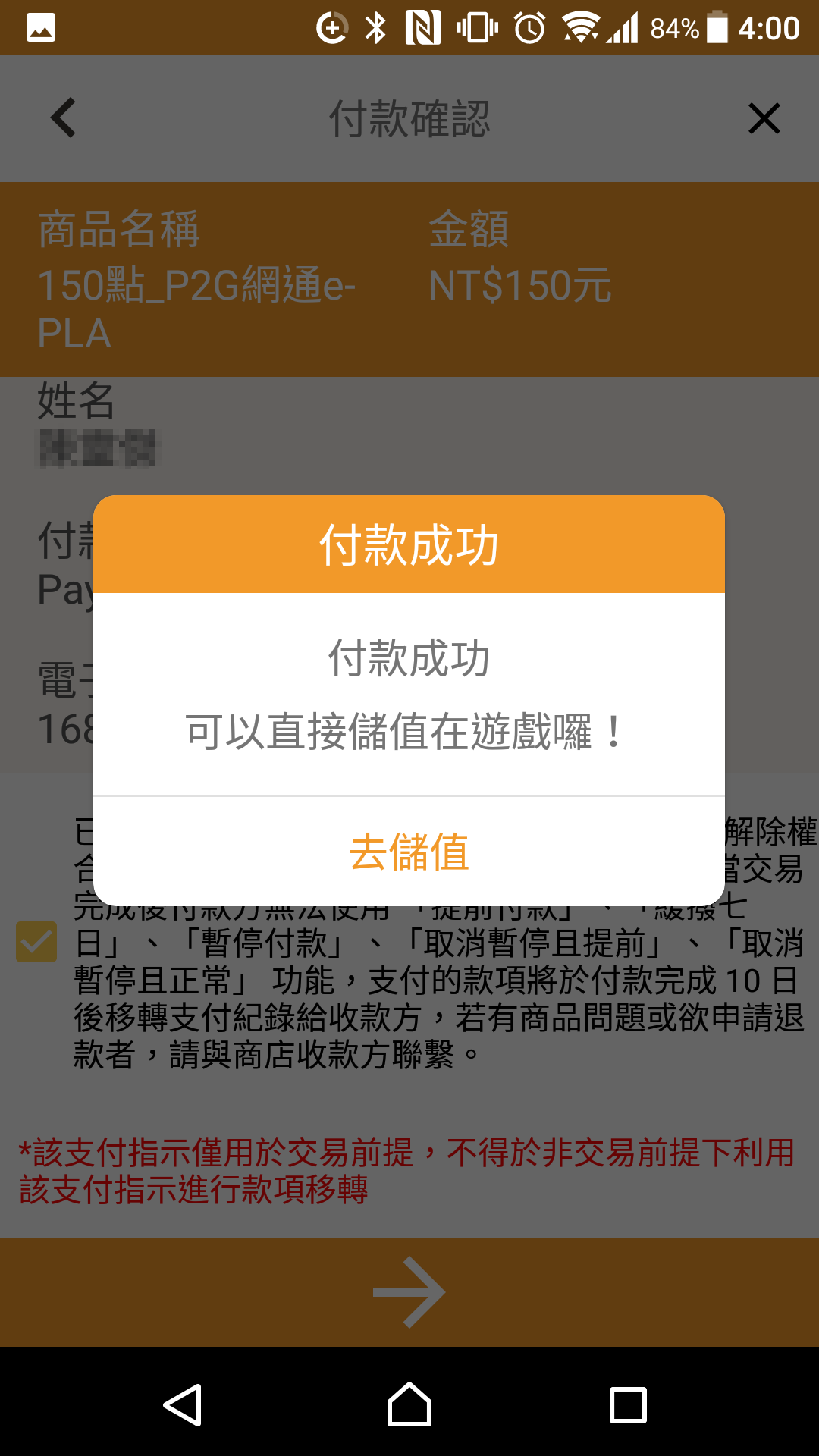Close the 付款確認 page with X
Image resolution: width=819 pixels, height=1456 pixels.
click(764, 118)
